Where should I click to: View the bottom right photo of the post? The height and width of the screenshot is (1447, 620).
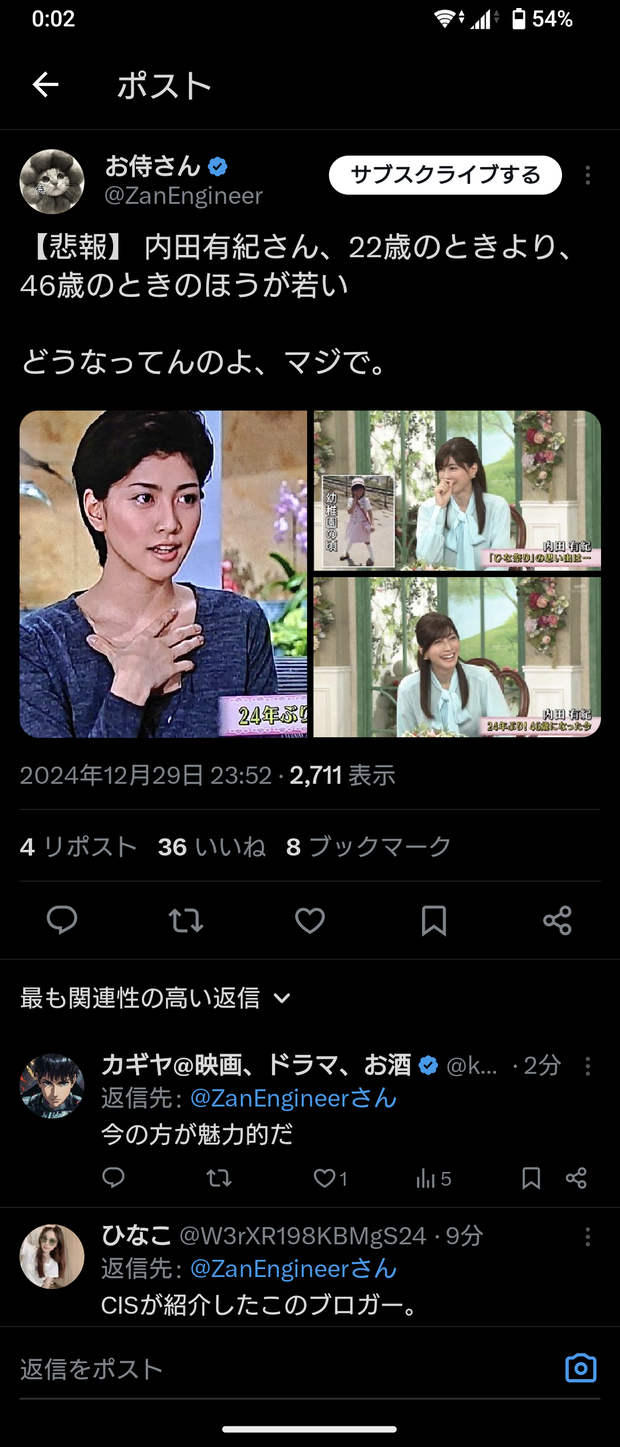[x=457, y=657]
